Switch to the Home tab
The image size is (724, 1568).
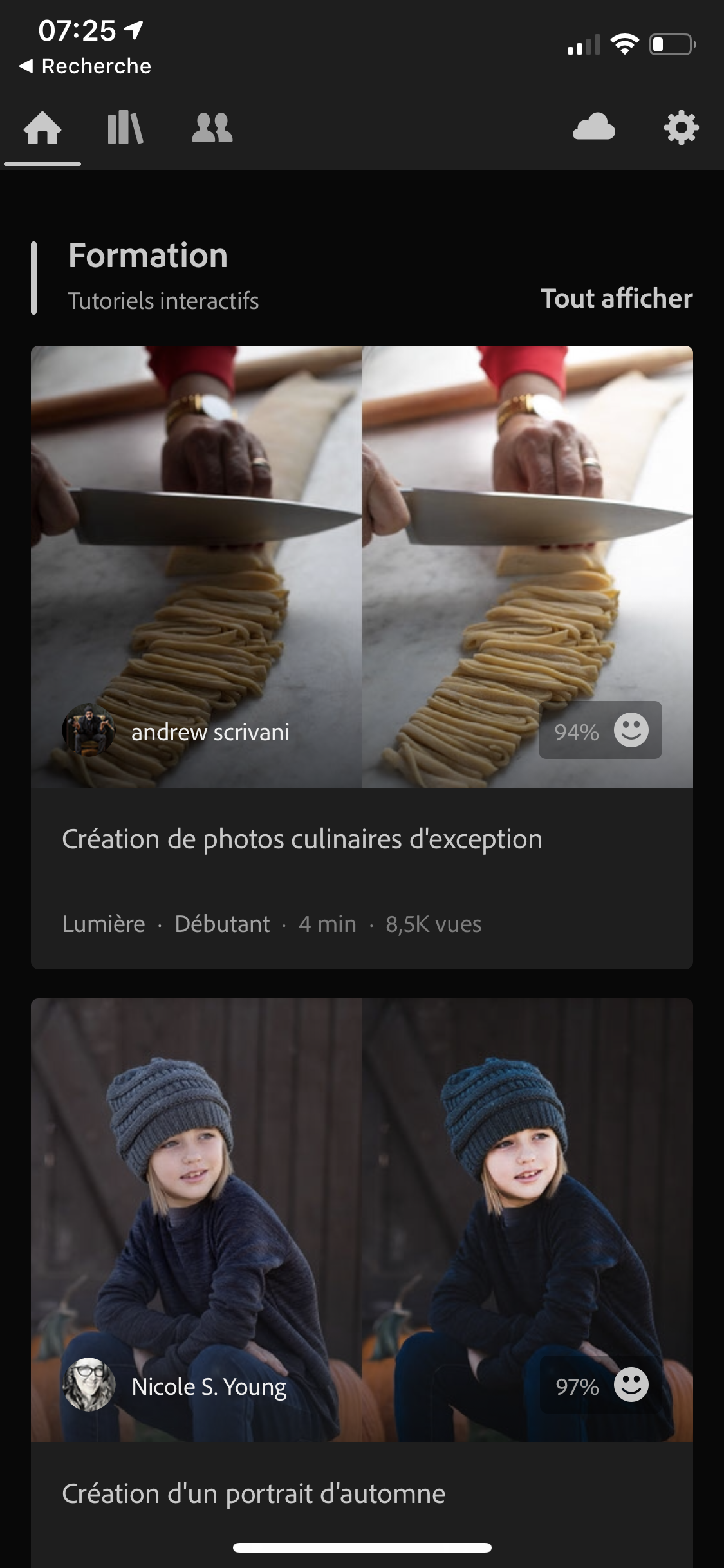pyautogui.click(x=42, y=127)
